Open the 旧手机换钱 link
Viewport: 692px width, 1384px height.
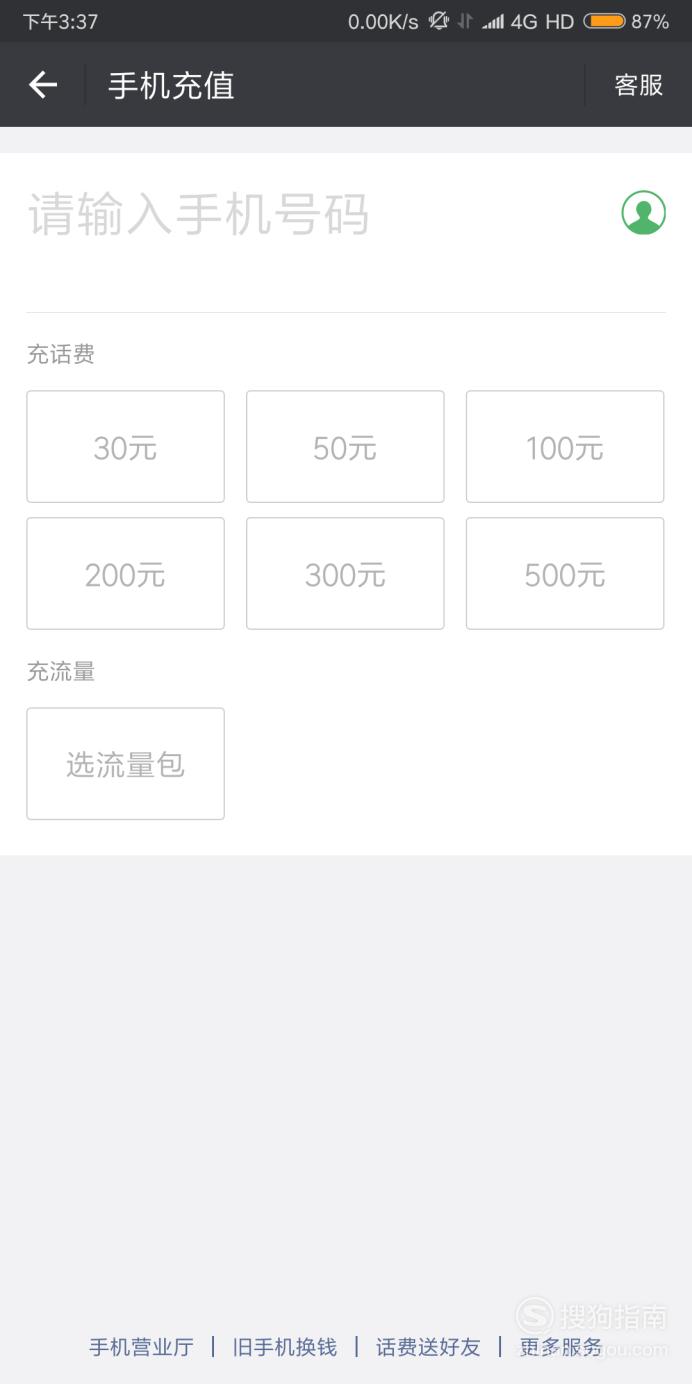[285, 1347]
